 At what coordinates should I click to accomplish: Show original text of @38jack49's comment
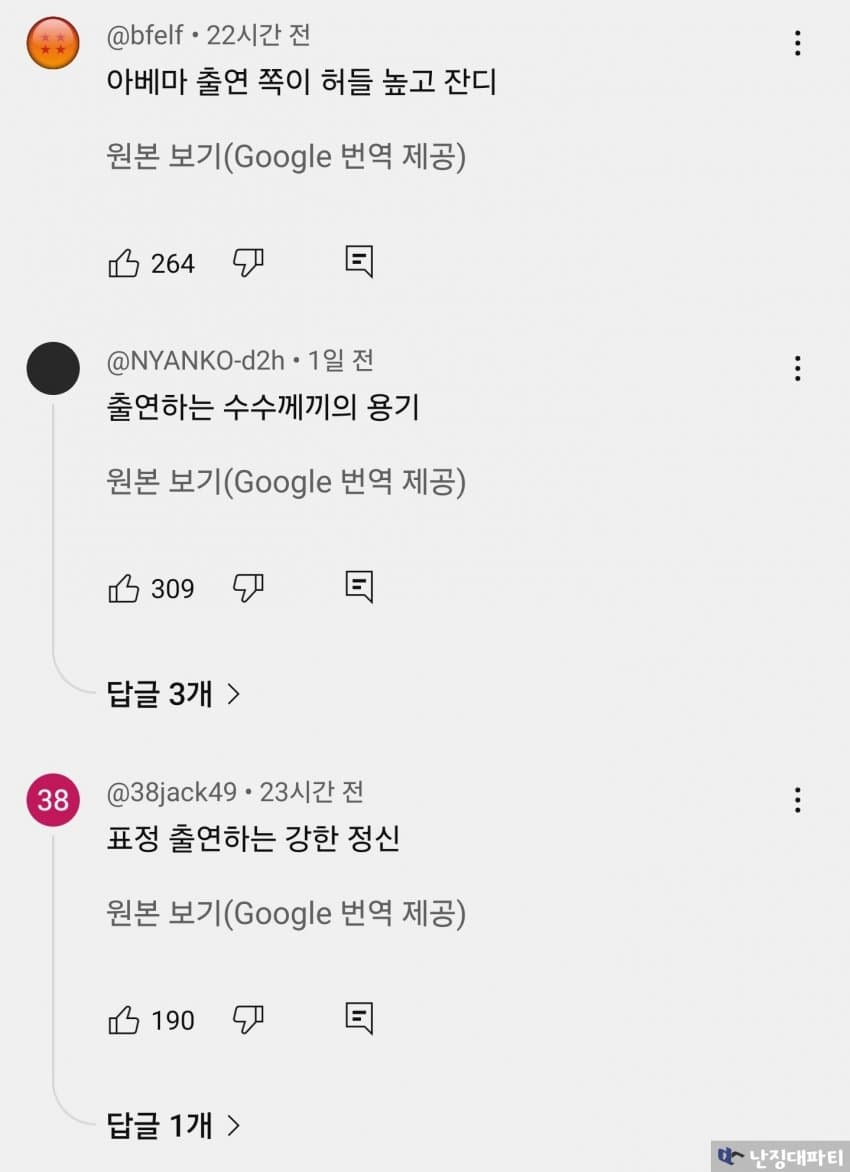point(286,913)
